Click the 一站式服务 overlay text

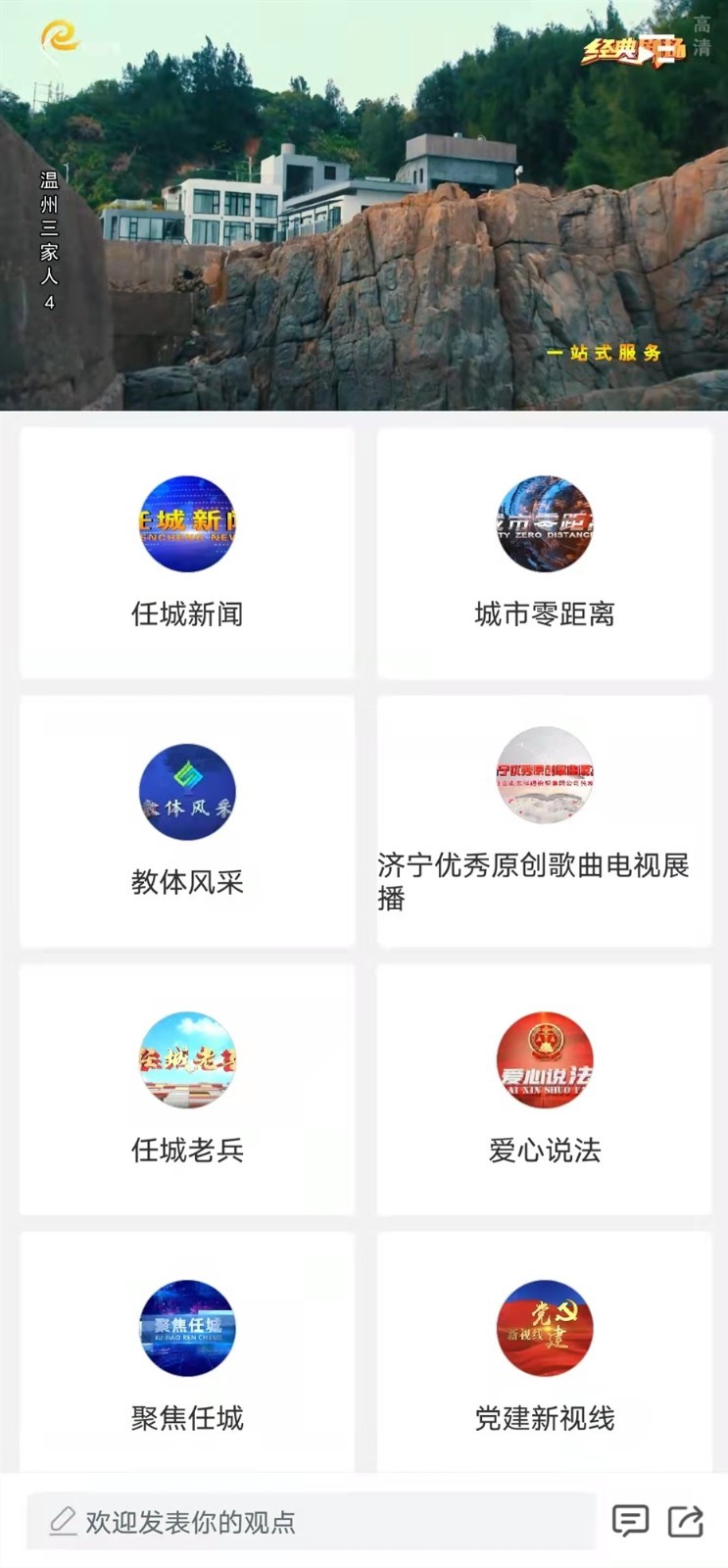pyautogui.click(x=606, y=354)
